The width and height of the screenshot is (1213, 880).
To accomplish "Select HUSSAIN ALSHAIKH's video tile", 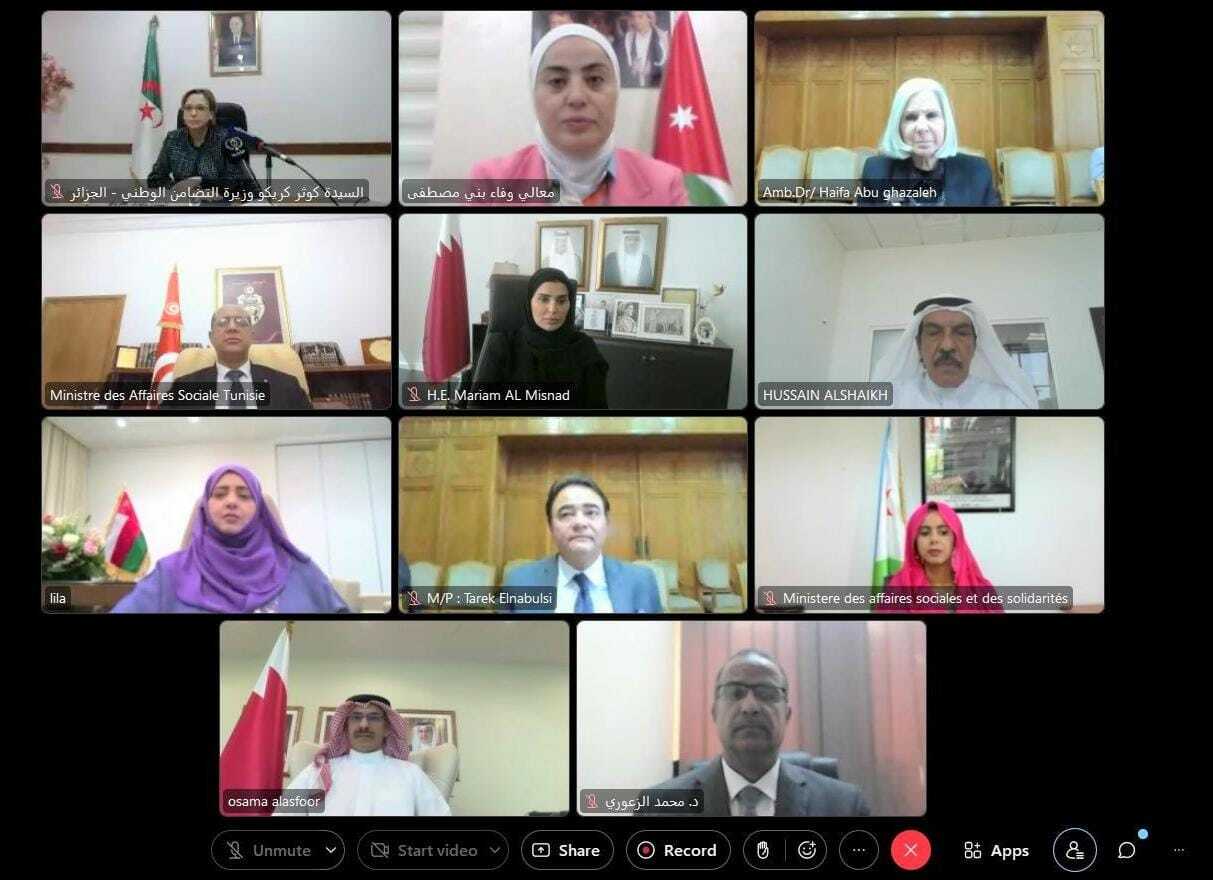I will pyautogui.click(x=929, y=311).
